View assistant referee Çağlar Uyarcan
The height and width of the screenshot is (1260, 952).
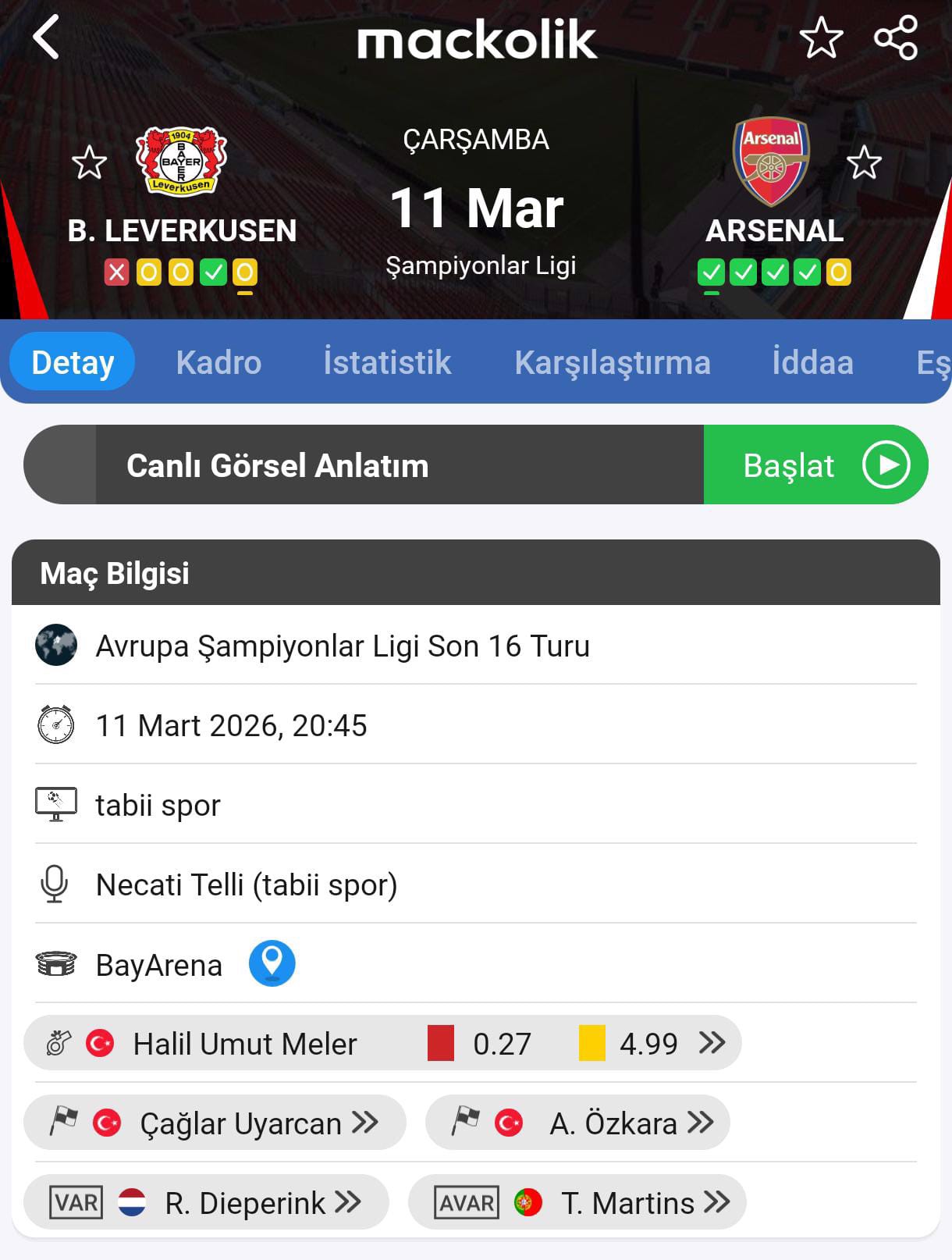[x=215, y=1123]
